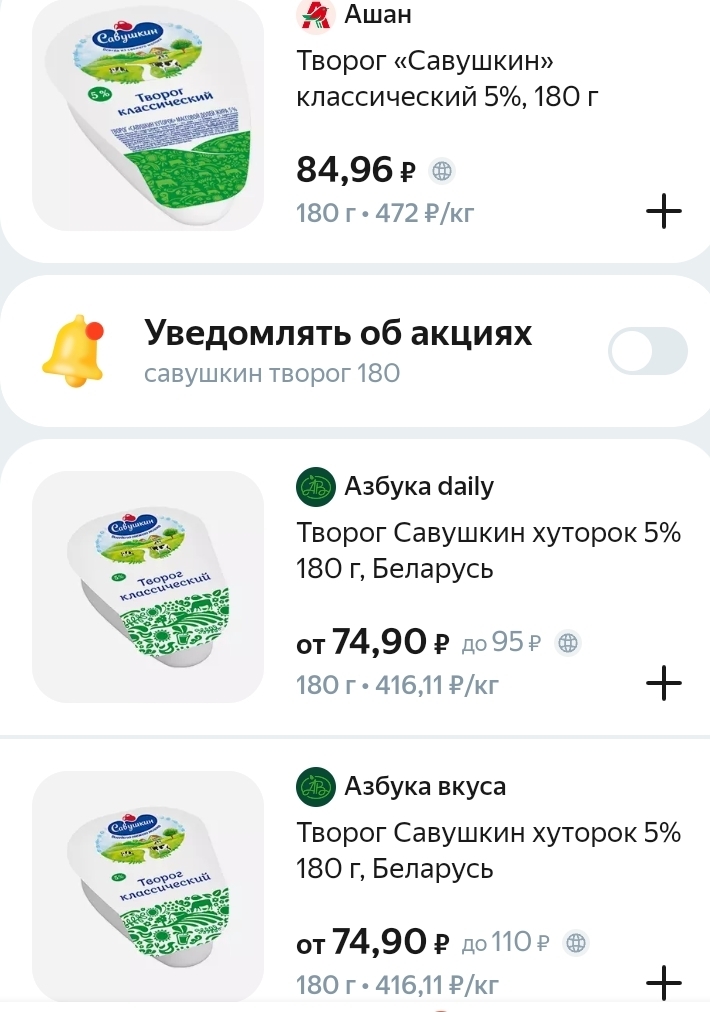Add Азбука вкуса творог to cart
The image size is (710, 1012).
[x=664, y=982]
